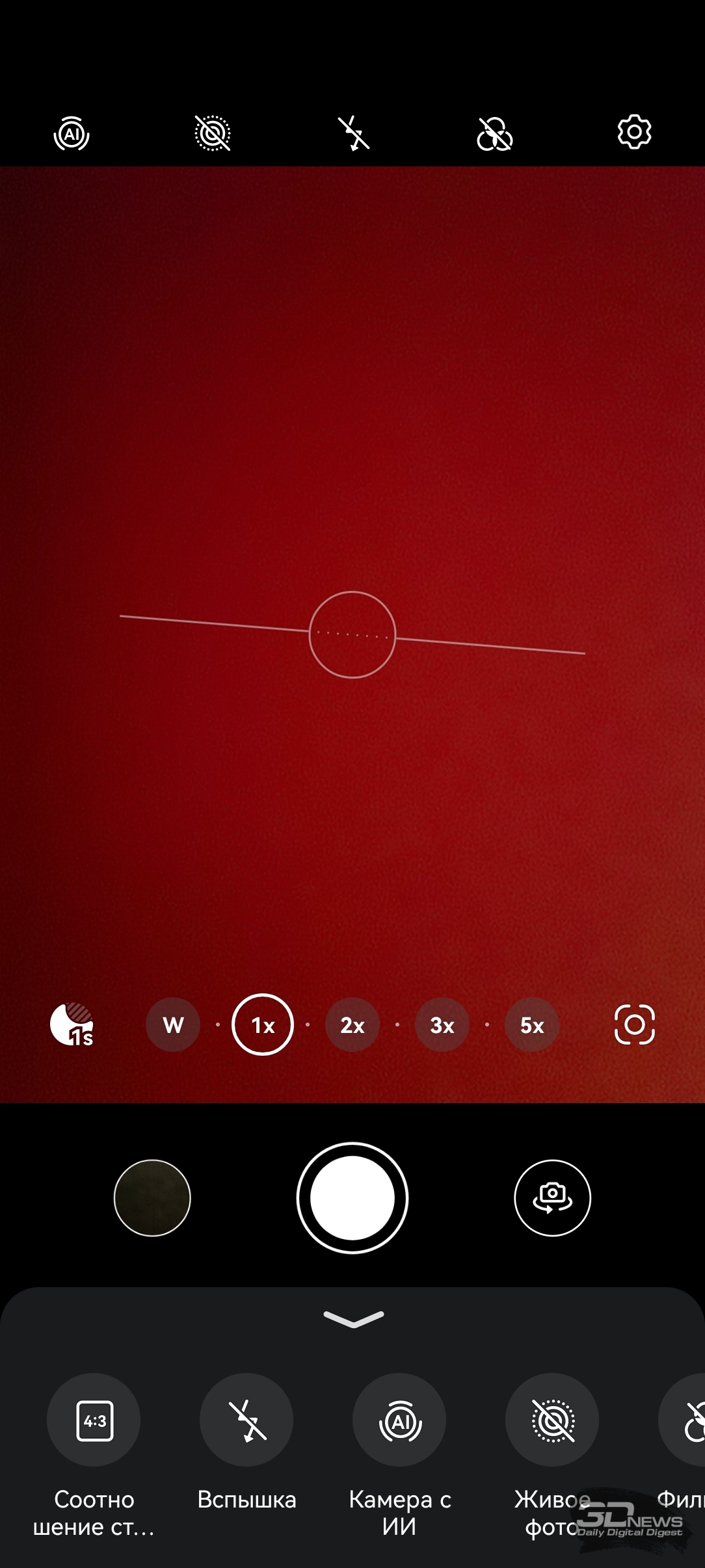Viewport: 705px width, 1568px height.
Task: Select 3x zoom level
Action: click(442, 1025)
